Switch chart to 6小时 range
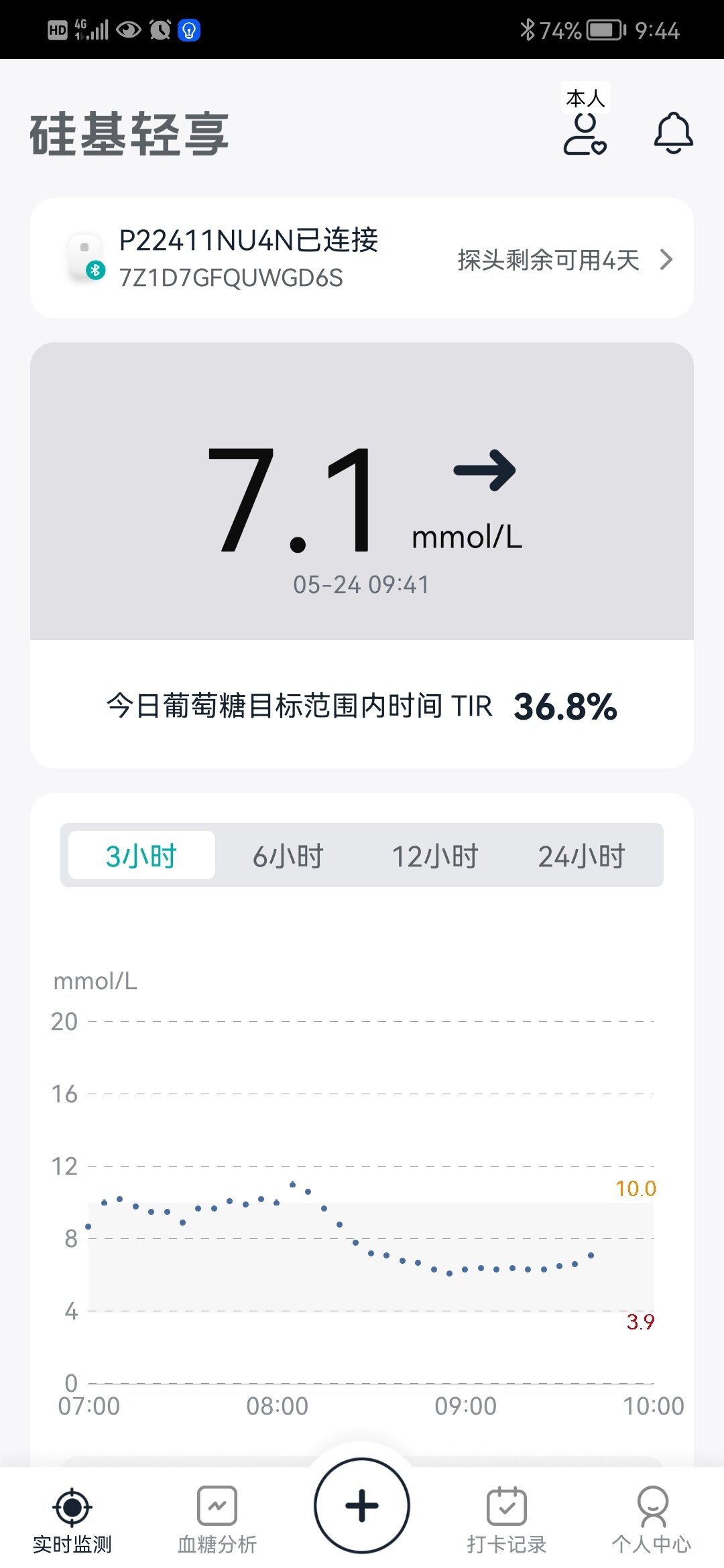 coord(288,856)
